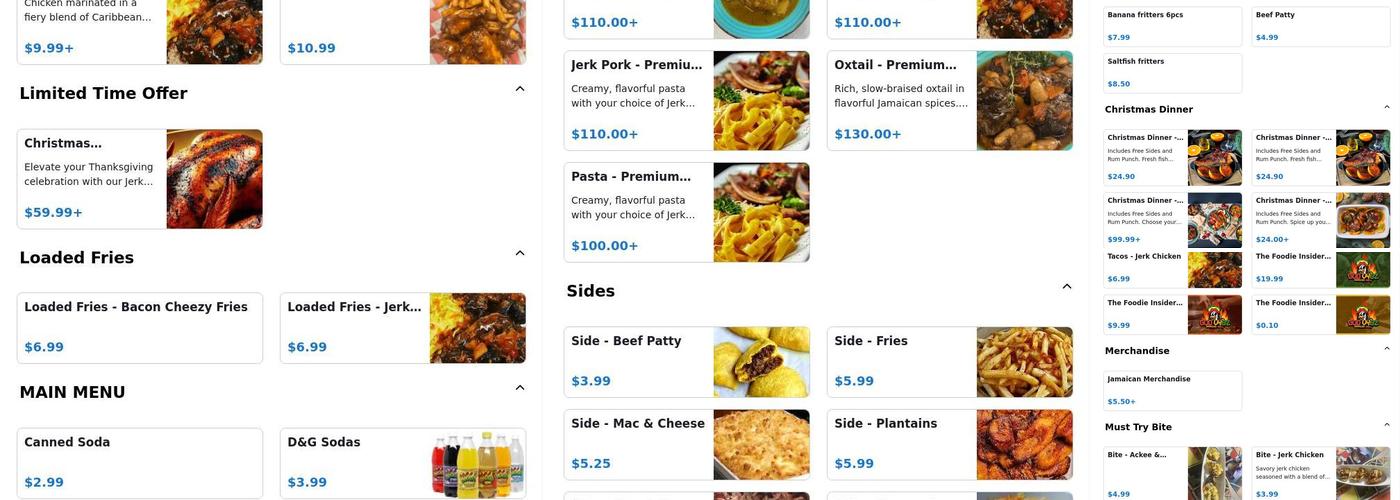Open the Bite - Jerk Chicken card
Image resolution: width=1400 pixels, height=500 pixels.
(x=1320, y=473)
